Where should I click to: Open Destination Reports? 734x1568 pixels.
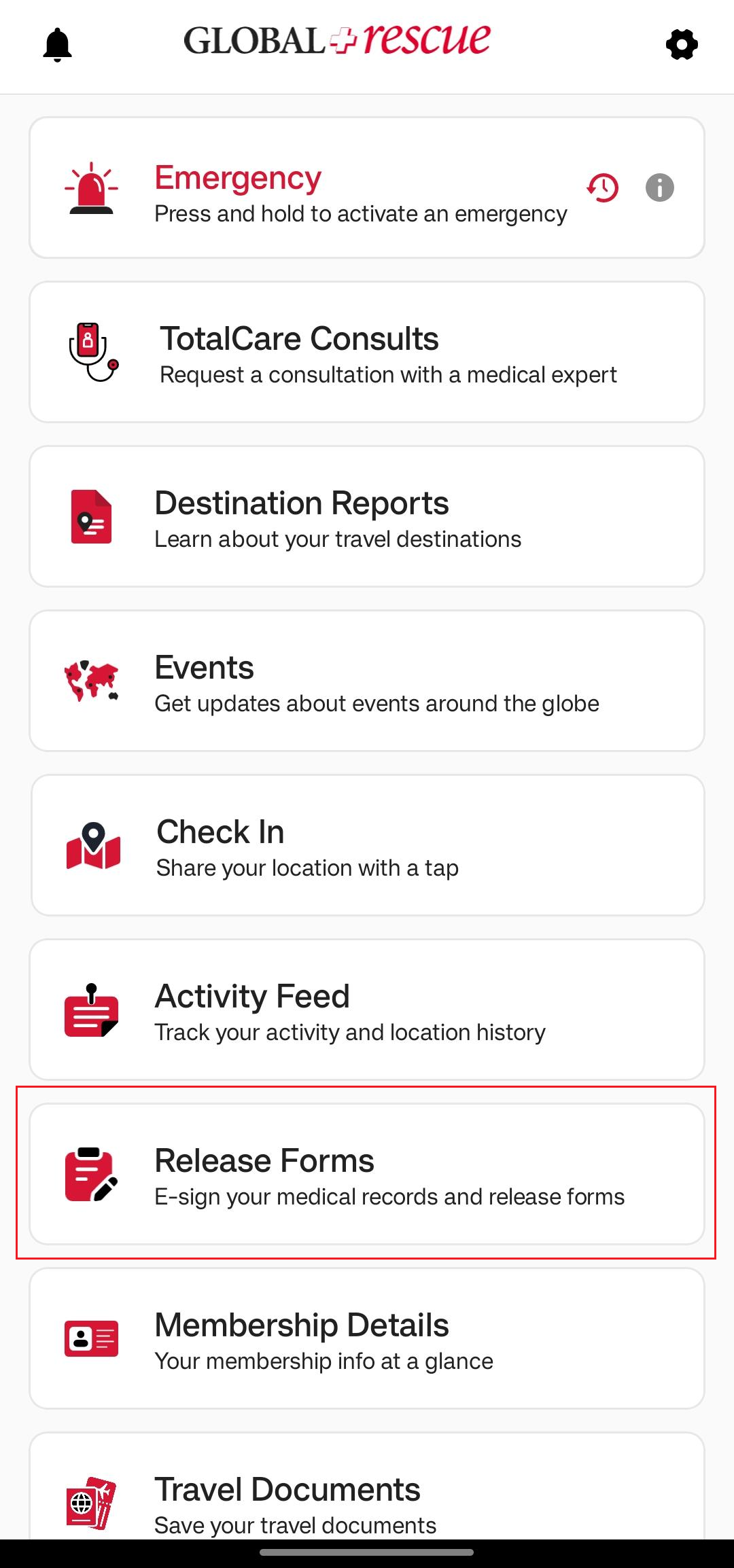367,516
